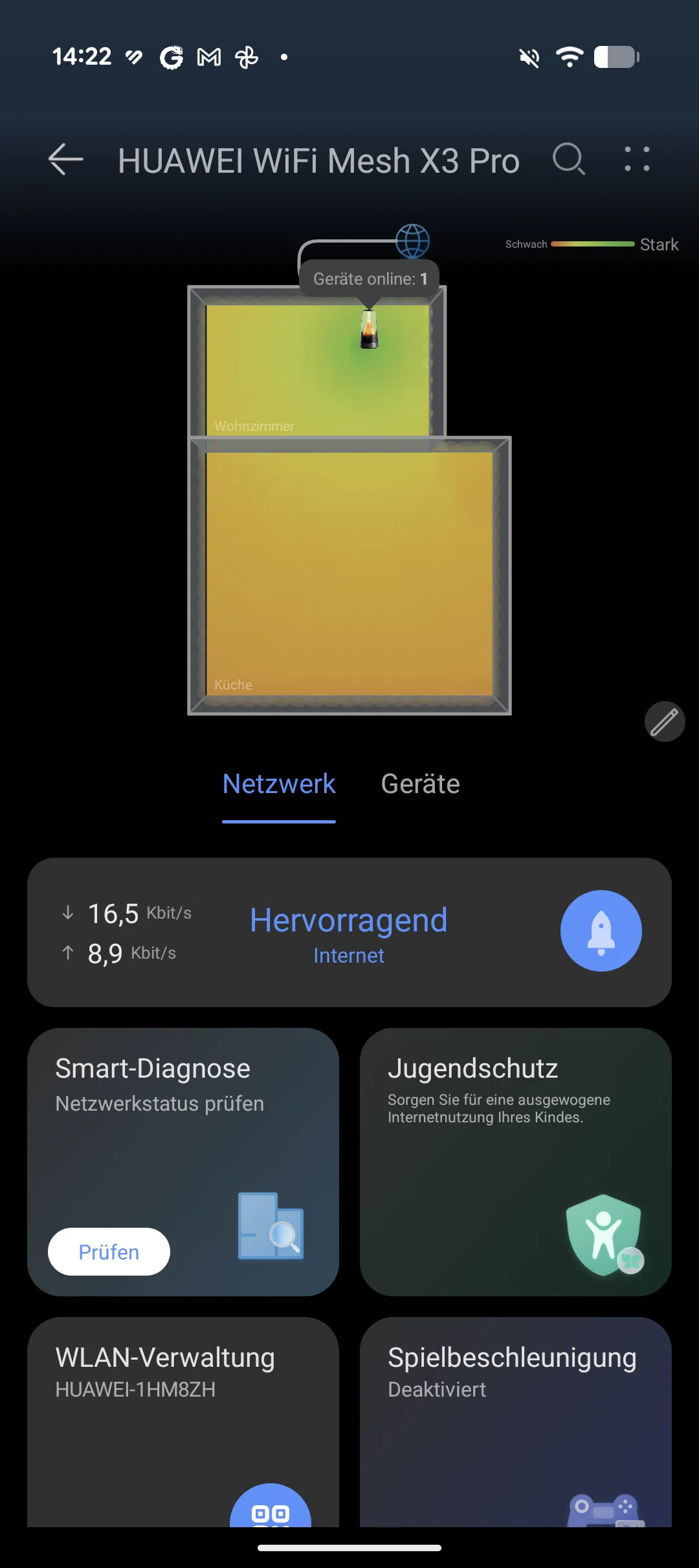Open the four-dot overflow menu
699x1568 pixels.
point(637,159)
